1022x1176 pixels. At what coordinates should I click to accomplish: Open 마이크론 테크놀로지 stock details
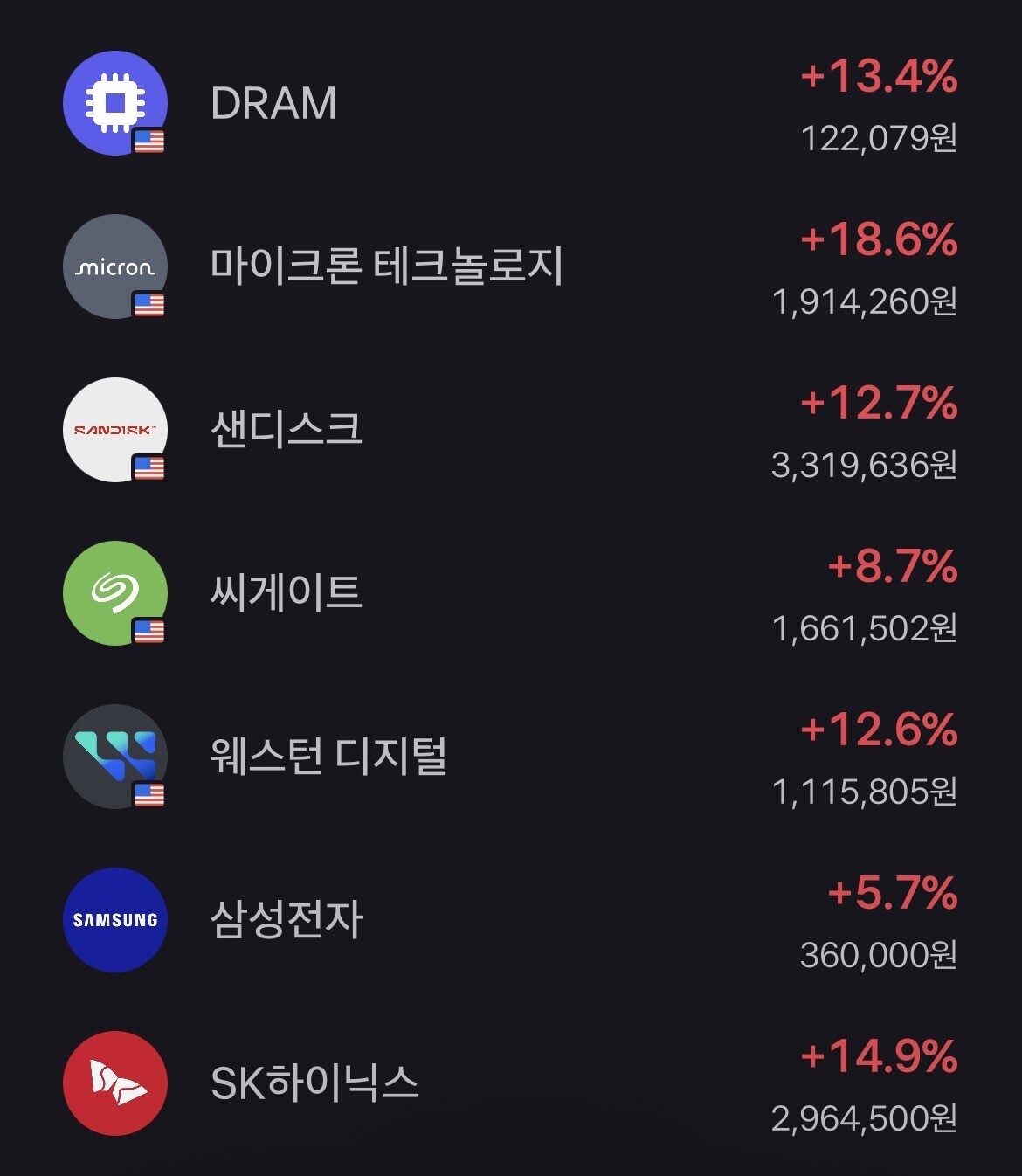pos(511,266)
